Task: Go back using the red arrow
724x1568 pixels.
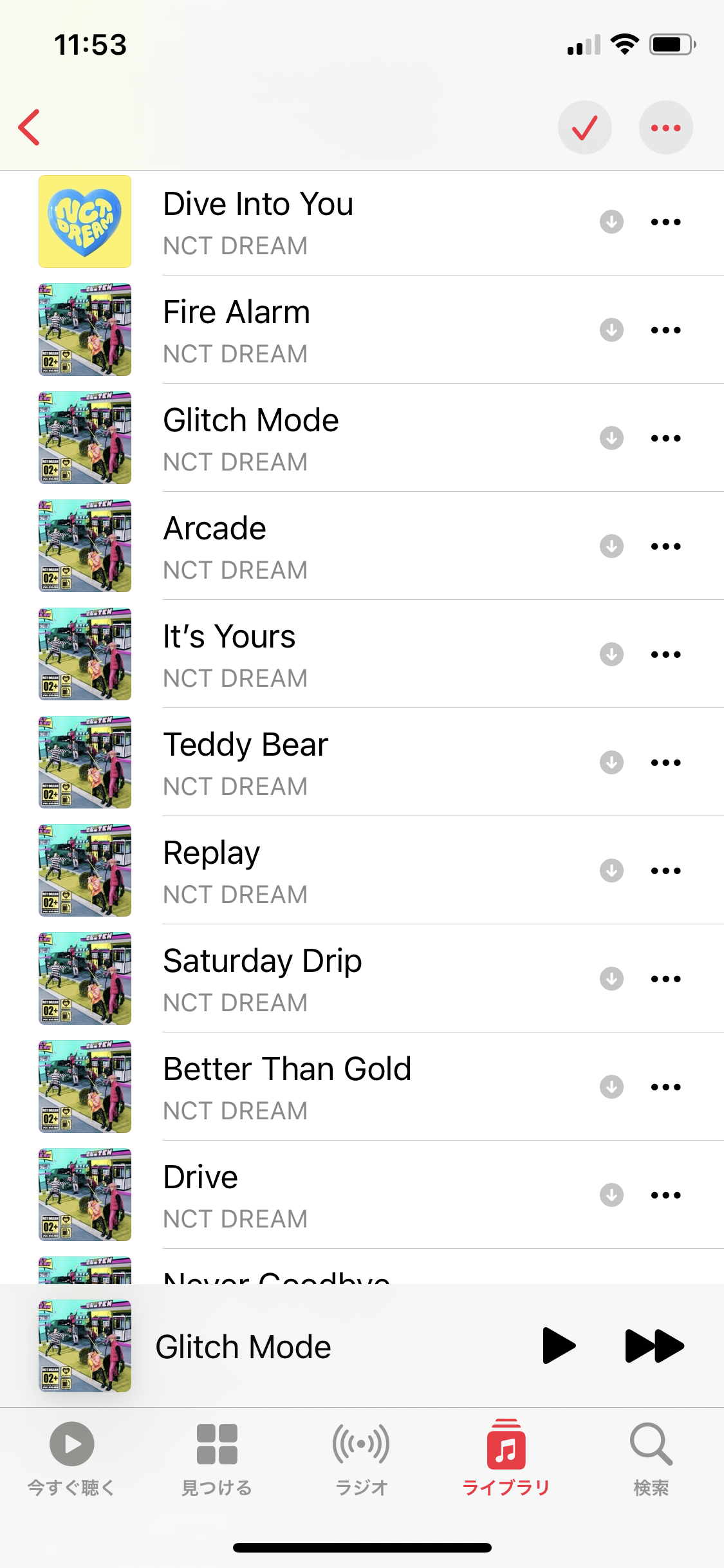Action: point(30,127)
